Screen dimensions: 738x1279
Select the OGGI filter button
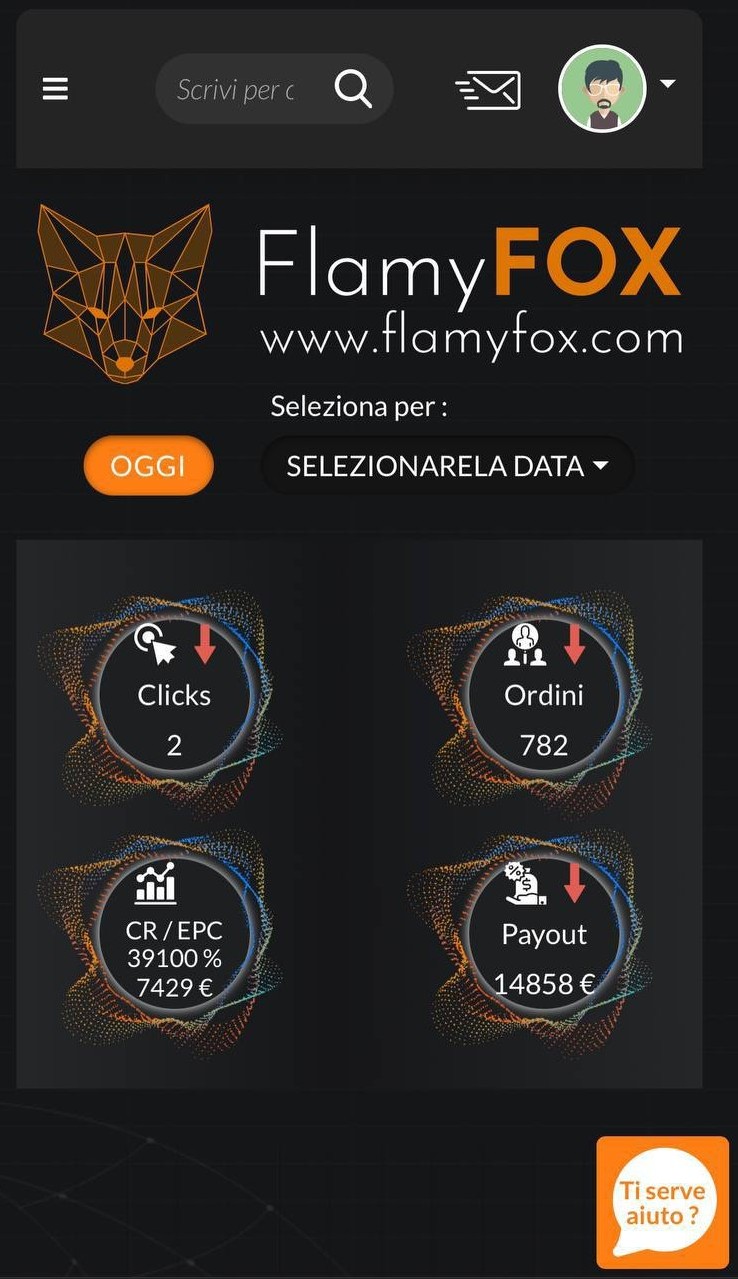pos(149,466)
